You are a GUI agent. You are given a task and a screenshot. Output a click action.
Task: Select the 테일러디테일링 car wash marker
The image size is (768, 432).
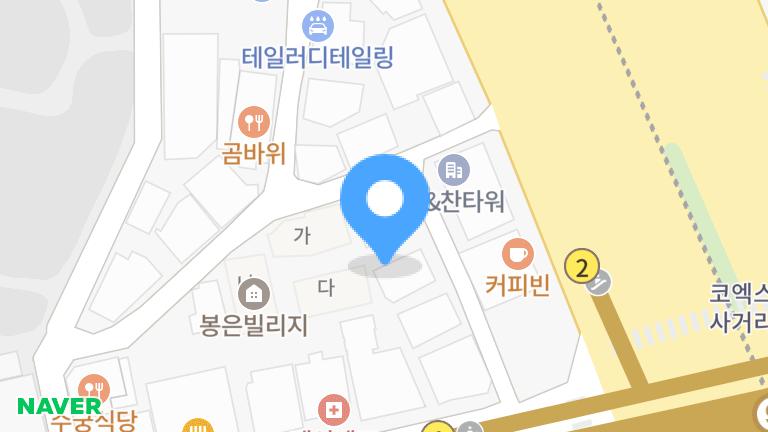pos(319,23)
